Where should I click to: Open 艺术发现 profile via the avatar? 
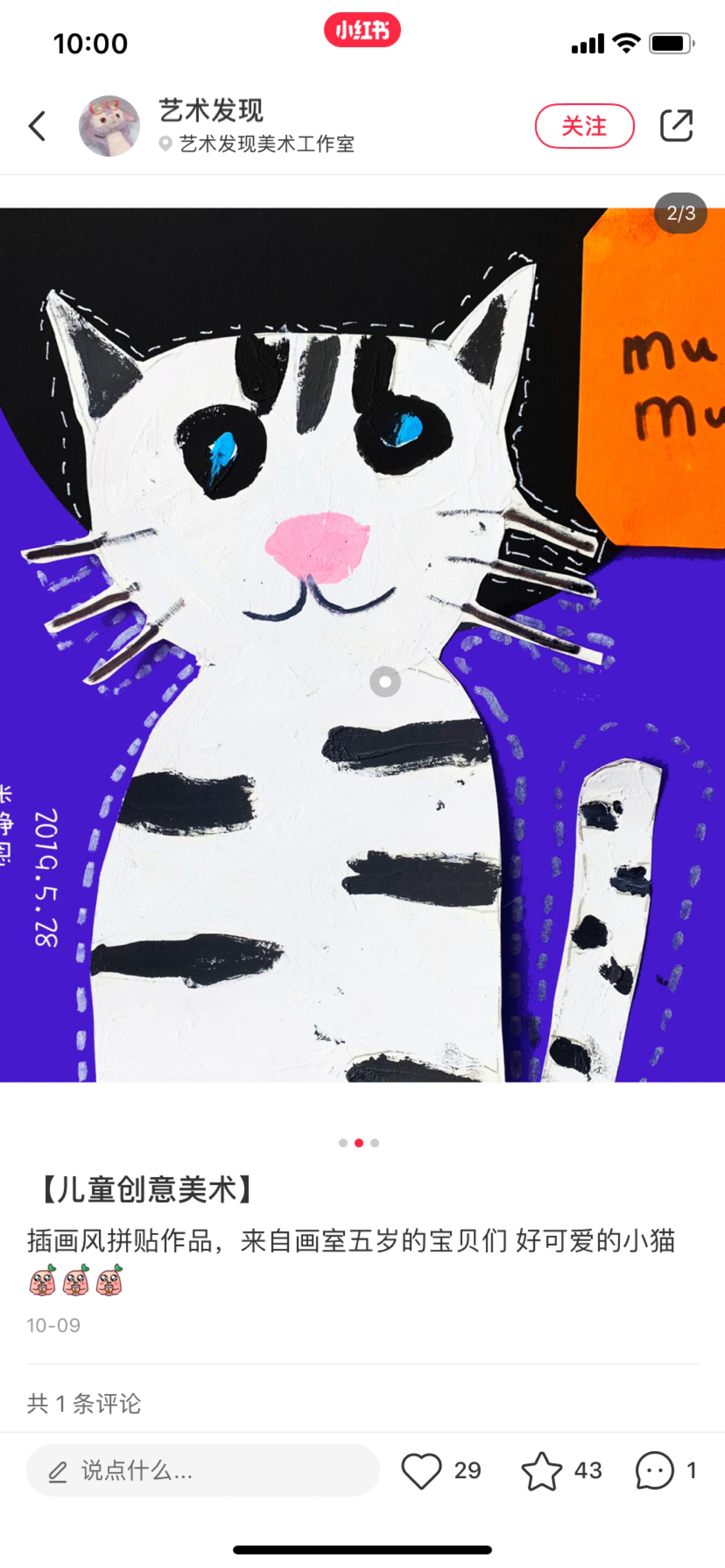(x=110, y=126)
